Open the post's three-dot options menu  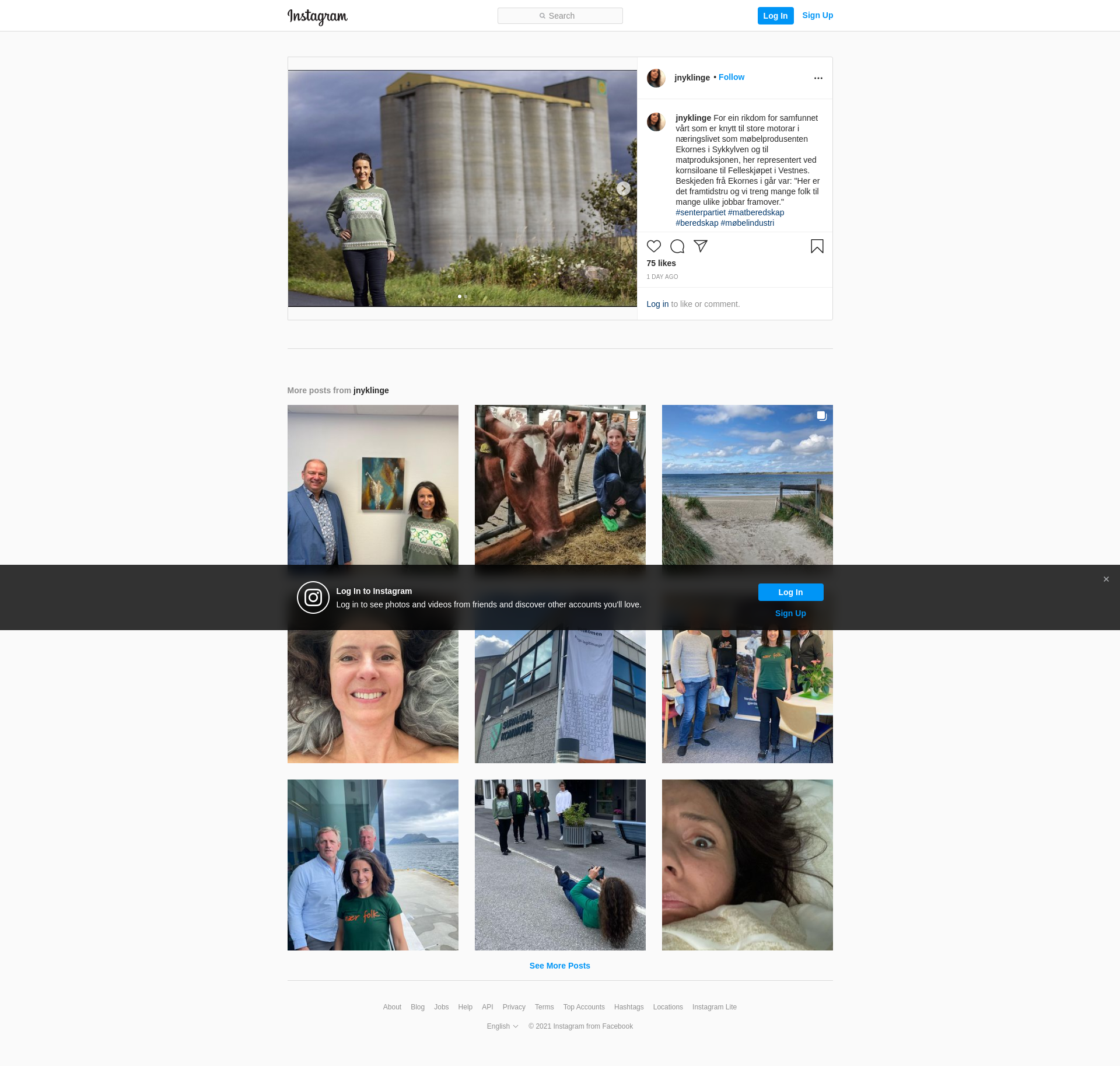[818, 78]
